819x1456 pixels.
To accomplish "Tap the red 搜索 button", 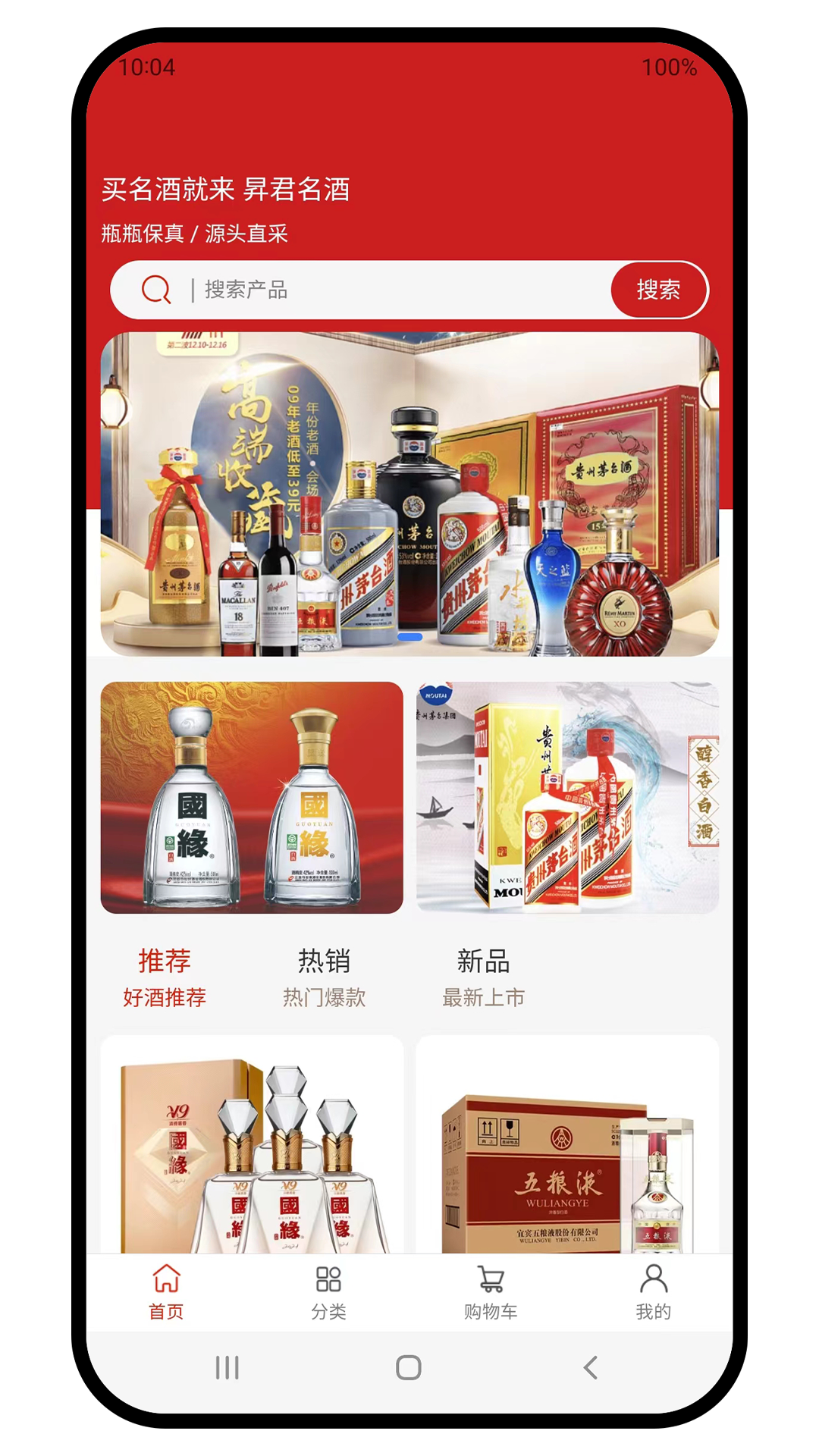I will [x=658, y=290].
